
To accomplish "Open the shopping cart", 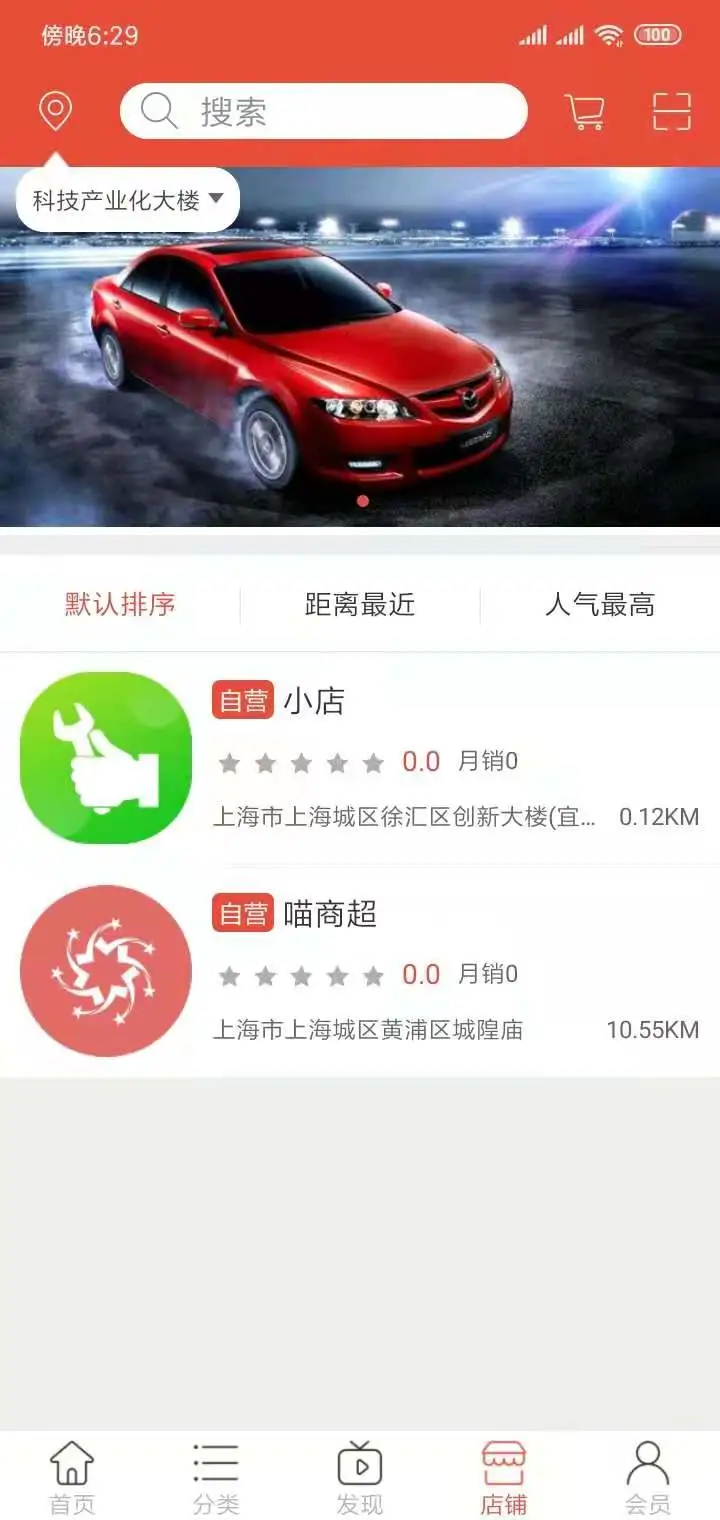I will (584, 111).
